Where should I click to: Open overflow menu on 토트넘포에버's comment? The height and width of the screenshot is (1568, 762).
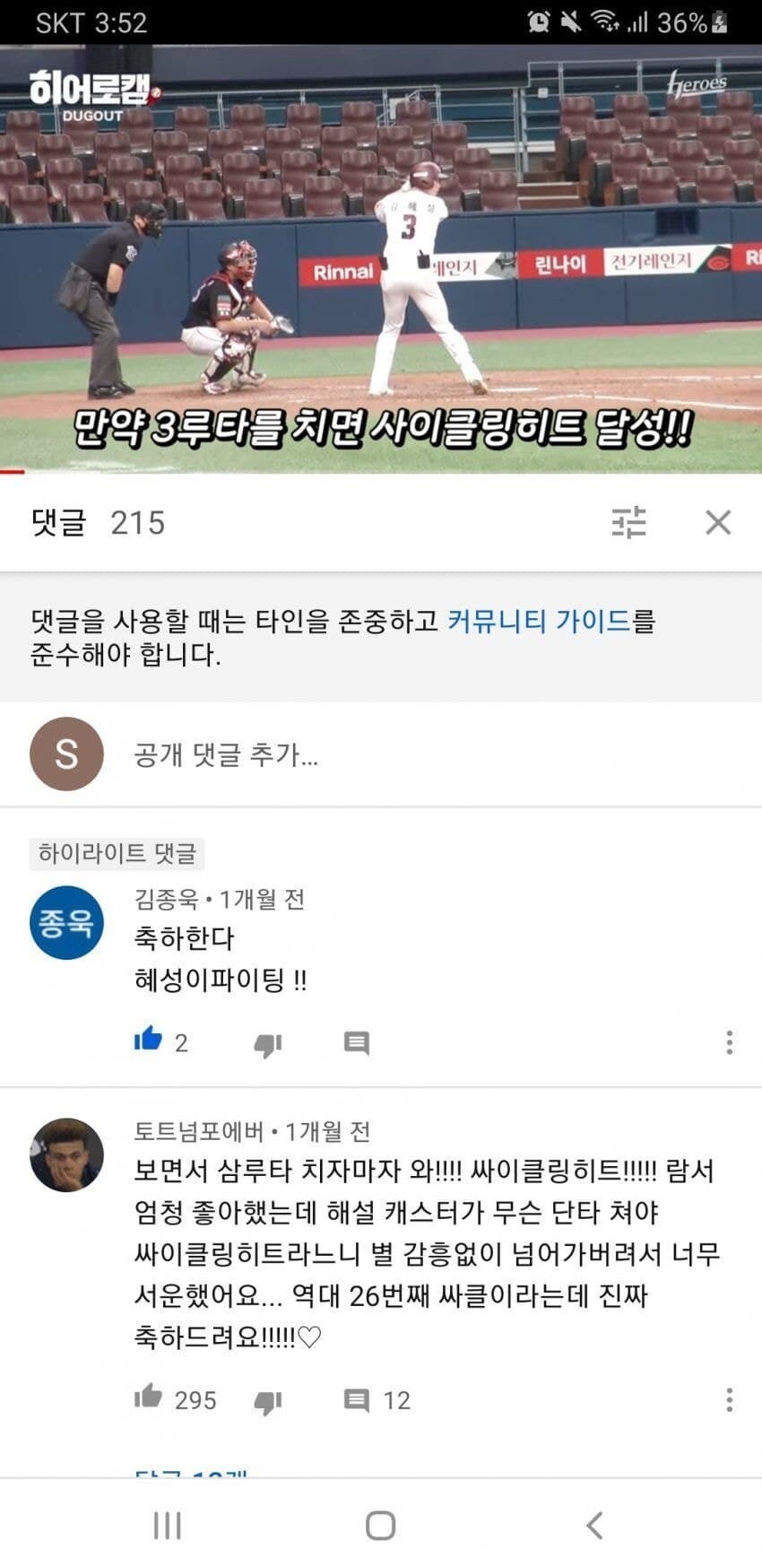coord(729,1399)
